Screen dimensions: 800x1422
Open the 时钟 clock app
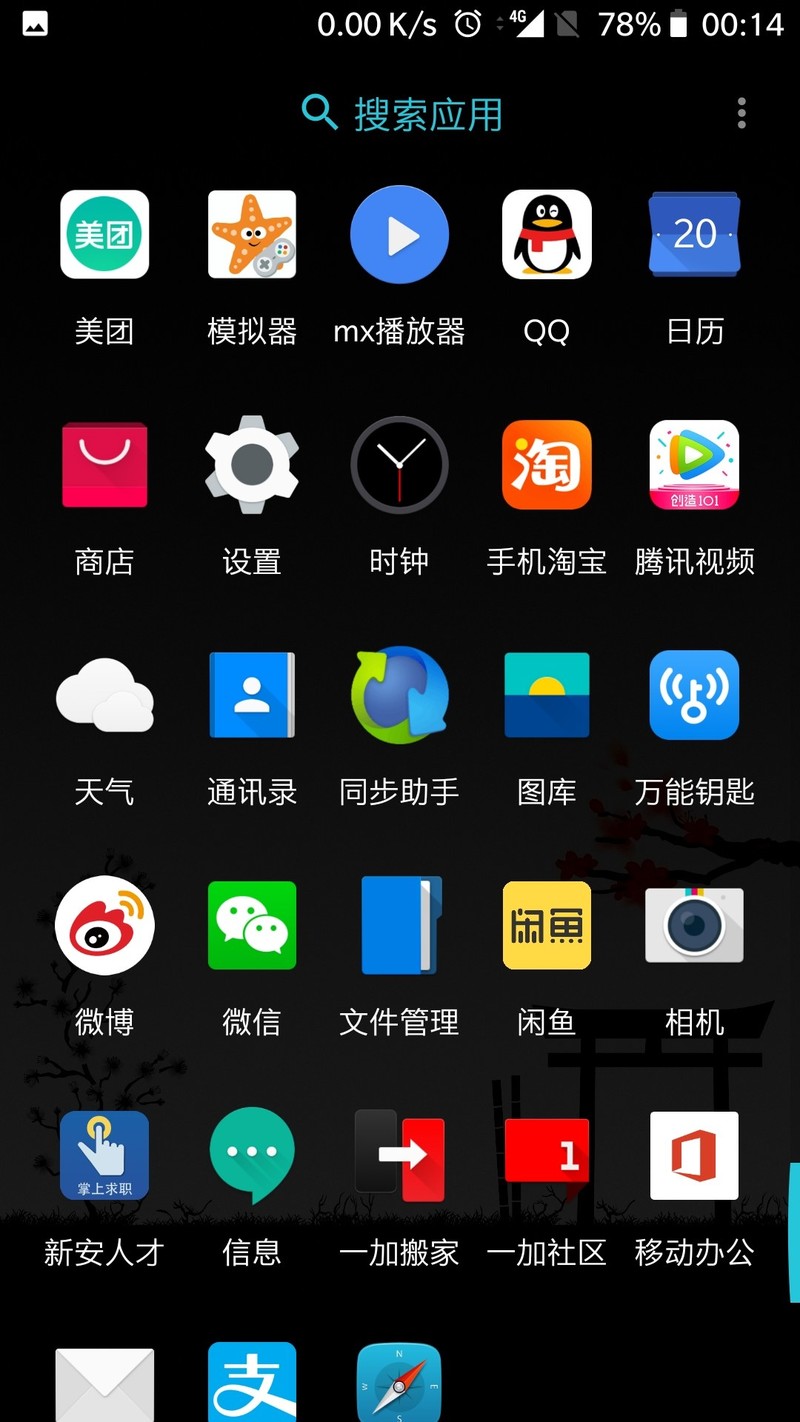399,465
